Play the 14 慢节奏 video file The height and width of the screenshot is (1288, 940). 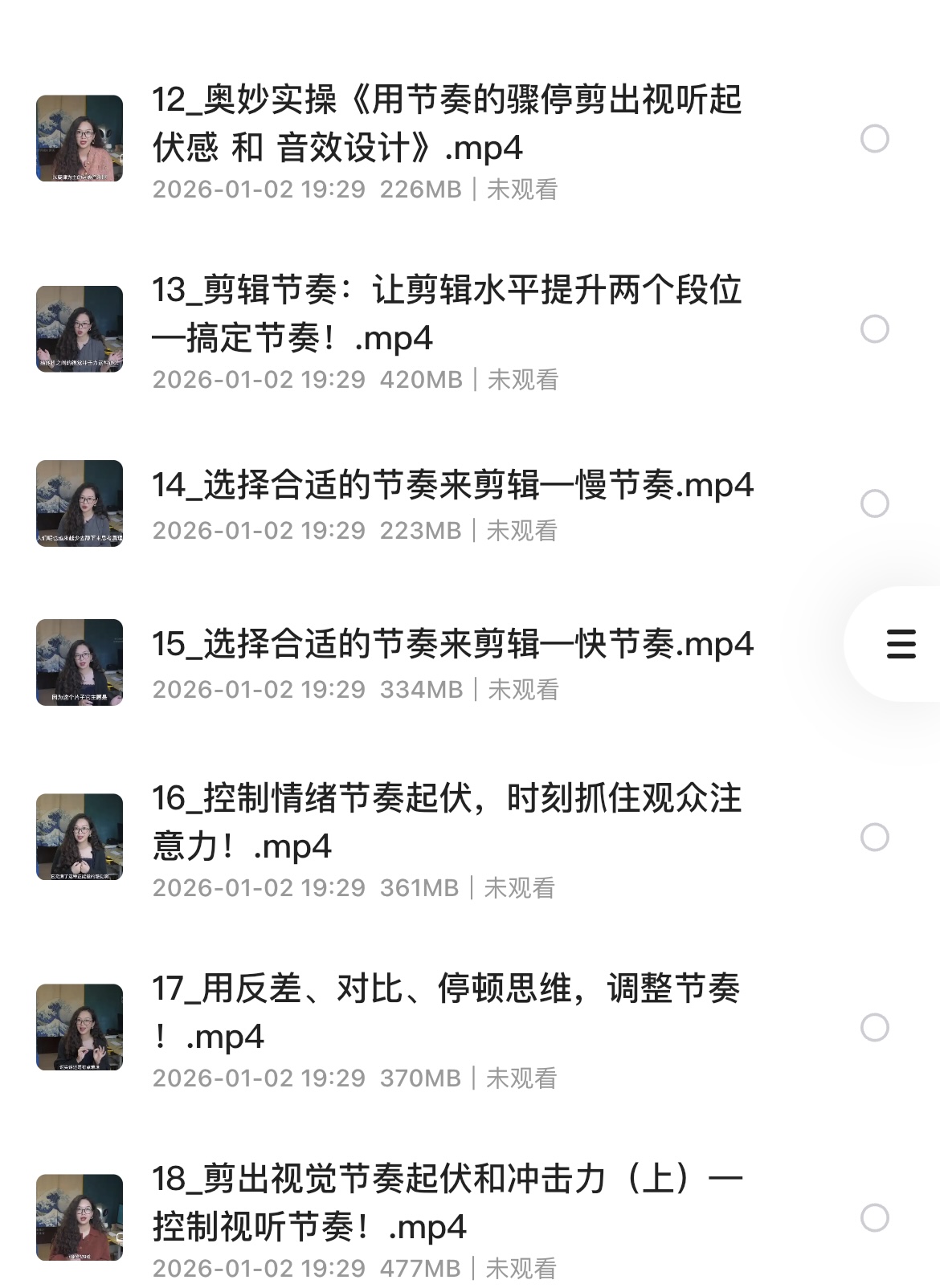click(x=452, y=485)
